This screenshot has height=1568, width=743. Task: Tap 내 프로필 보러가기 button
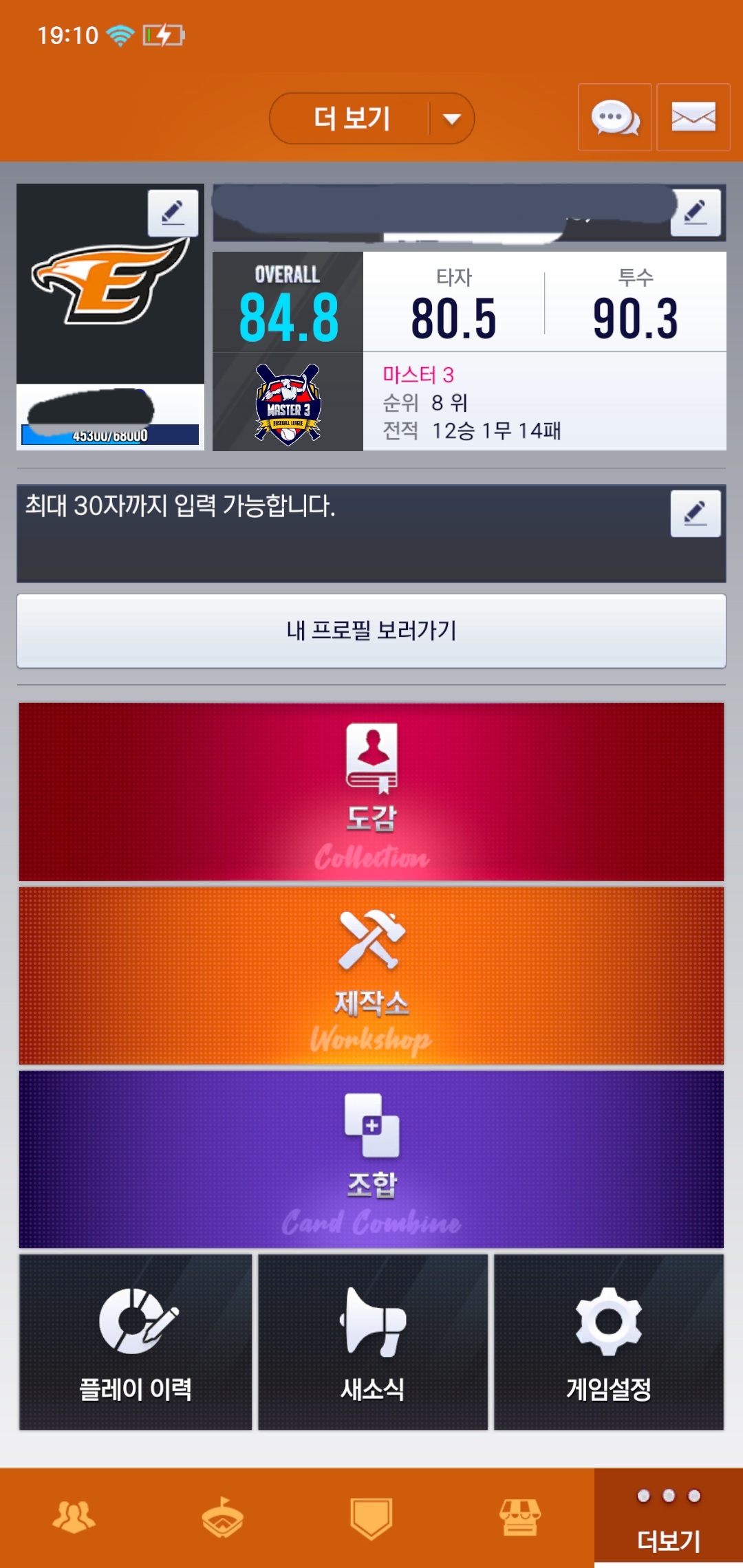click(x=371, y=631)
